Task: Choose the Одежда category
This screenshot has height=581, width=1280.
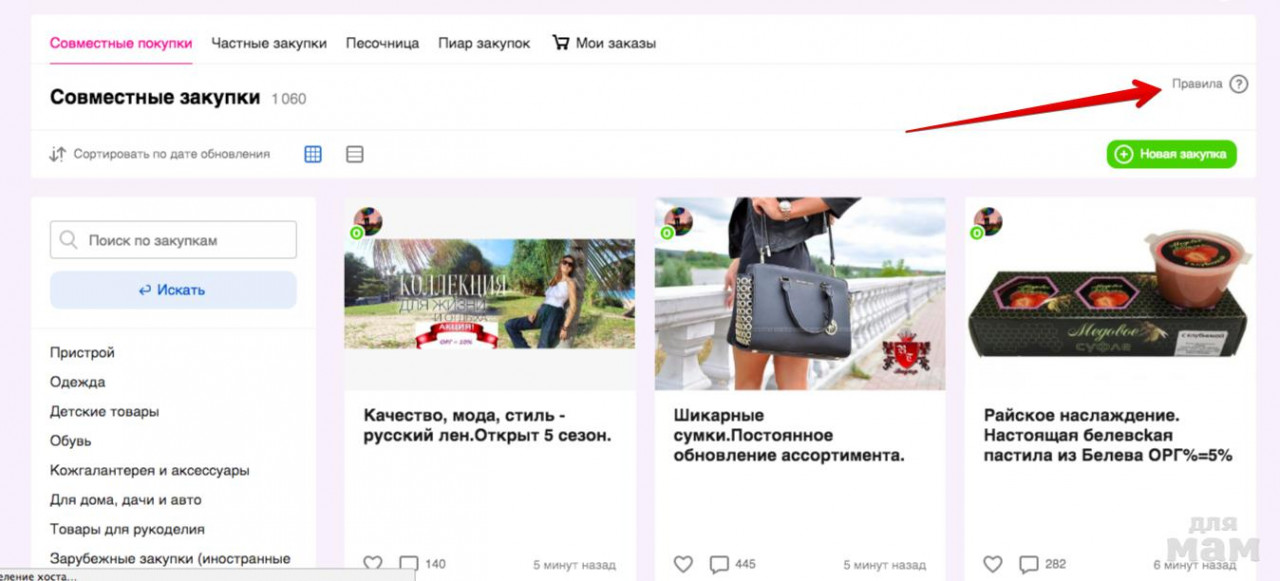Action: (x=77, y=382)
